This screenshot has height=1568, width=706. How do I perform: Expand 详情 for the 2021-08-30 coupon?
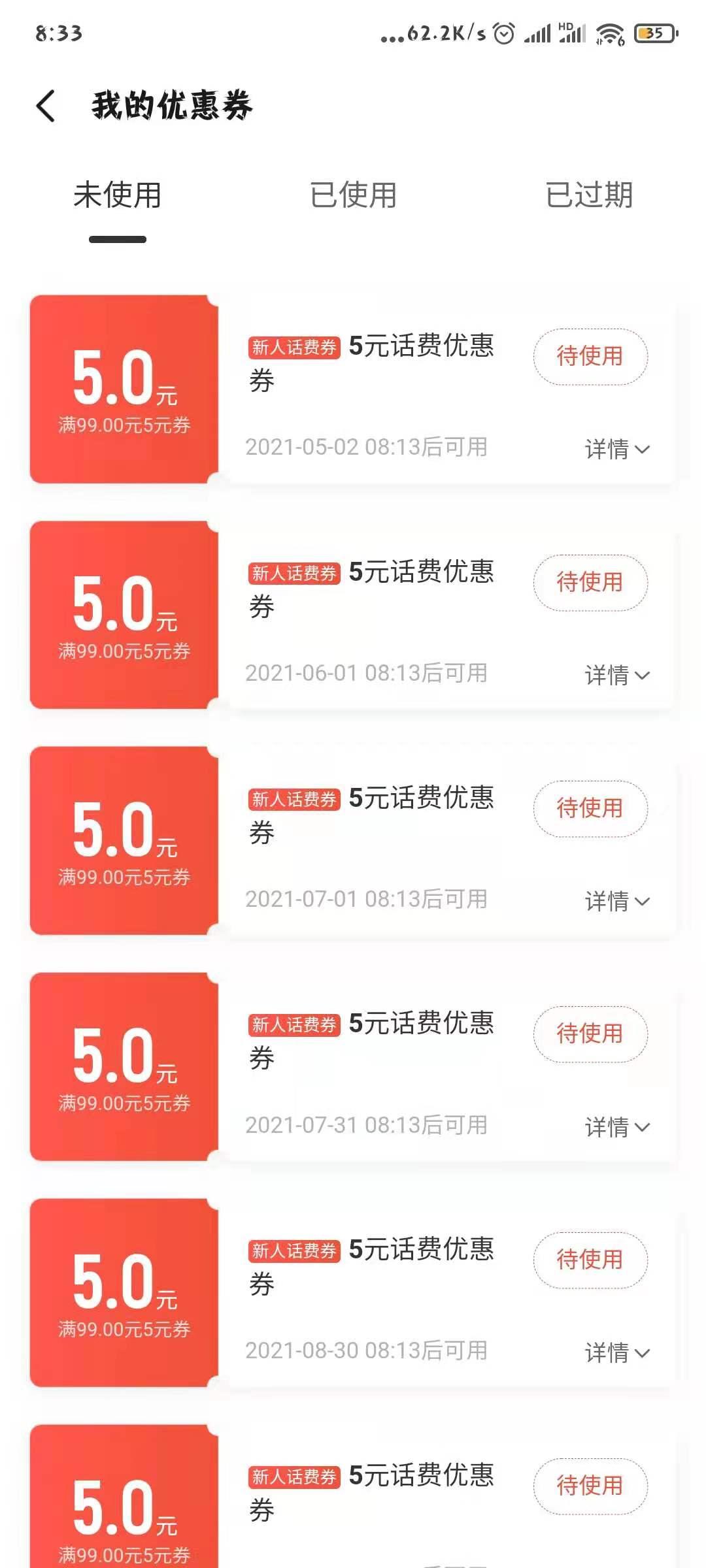(x=617, y=1353)
